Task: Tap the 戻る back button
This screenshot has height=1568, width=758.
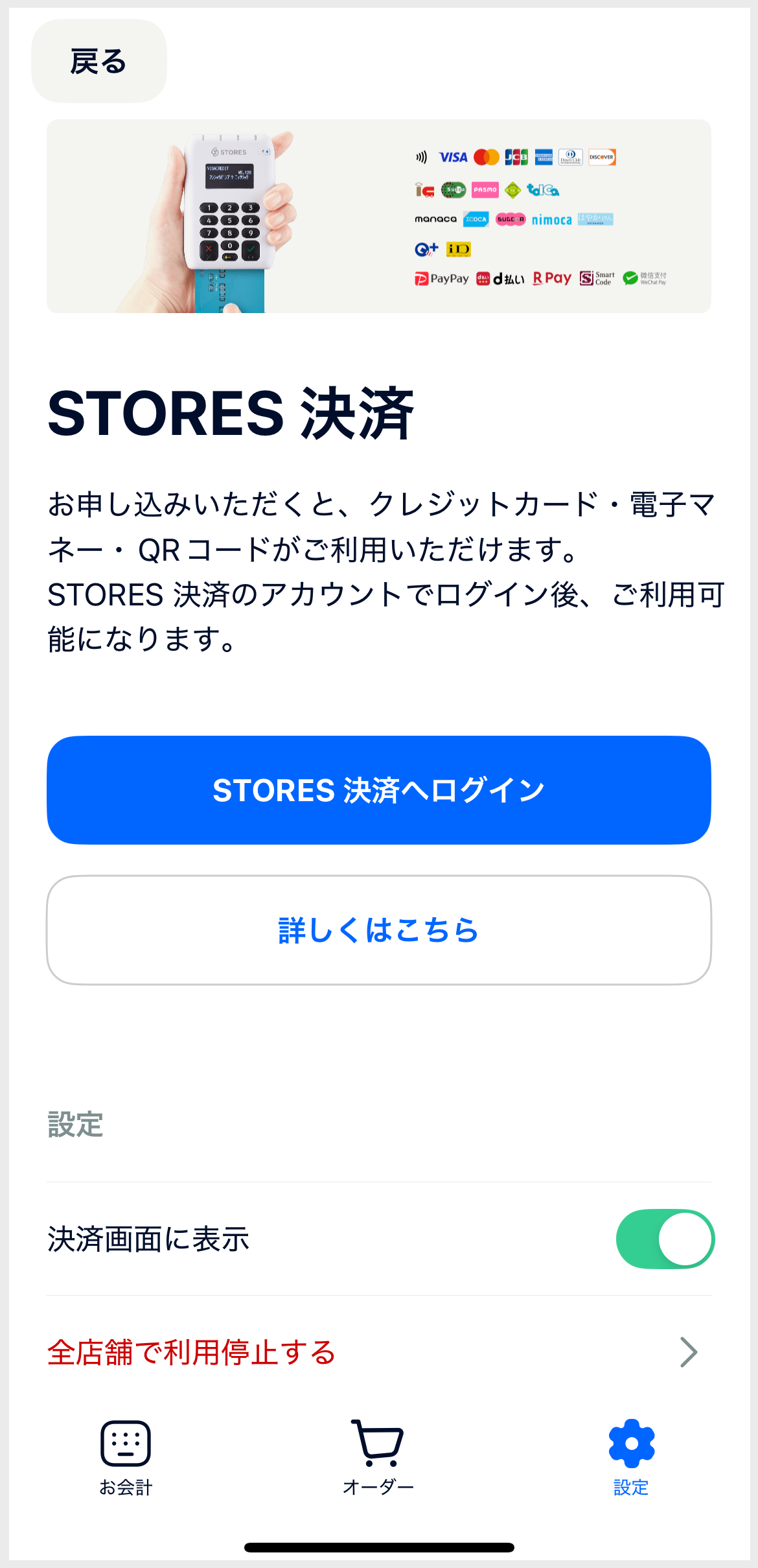Action: pyautogui.click(x=98, y=61)
